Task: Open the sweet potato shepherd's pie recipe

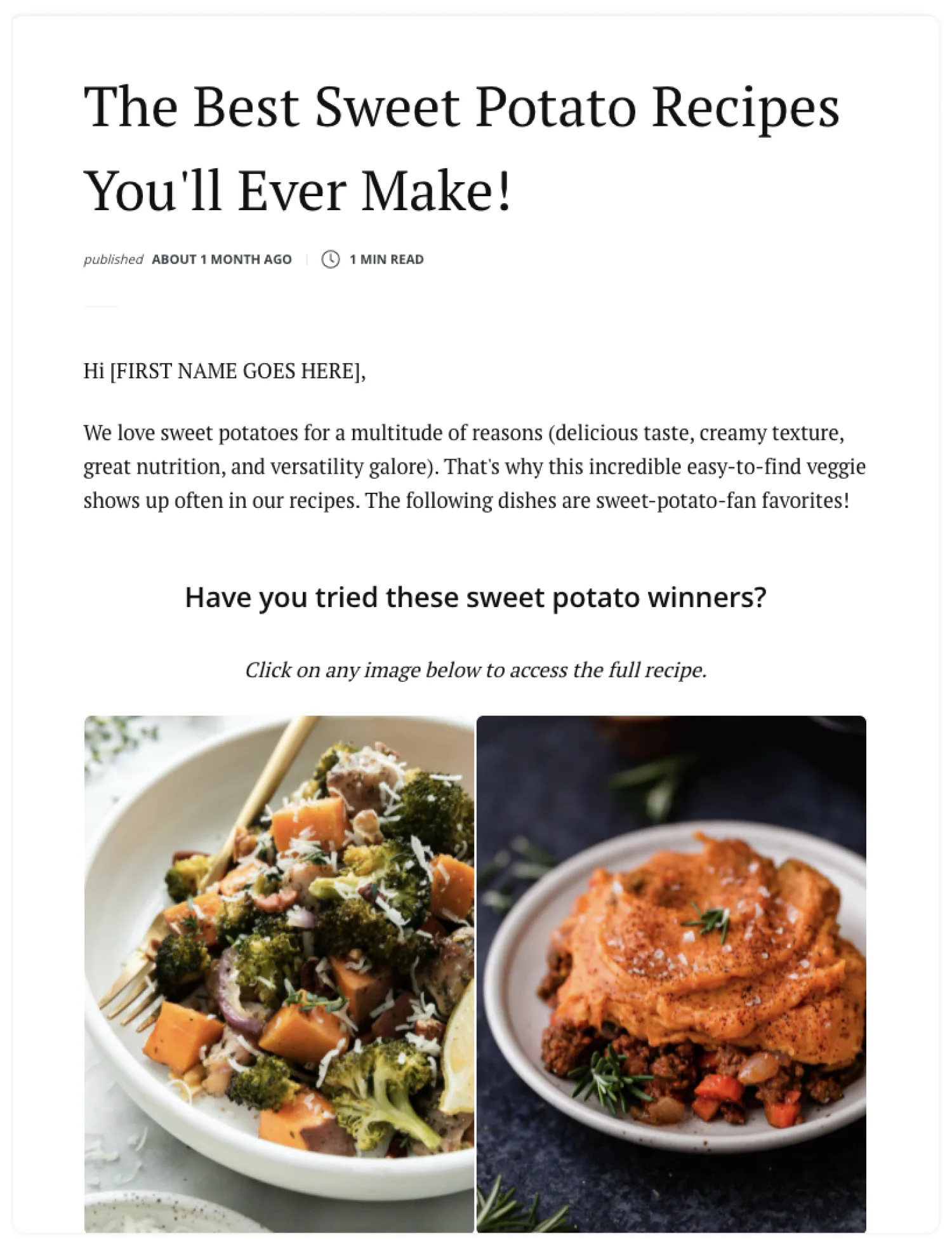Action: click(x=671, y=973)
